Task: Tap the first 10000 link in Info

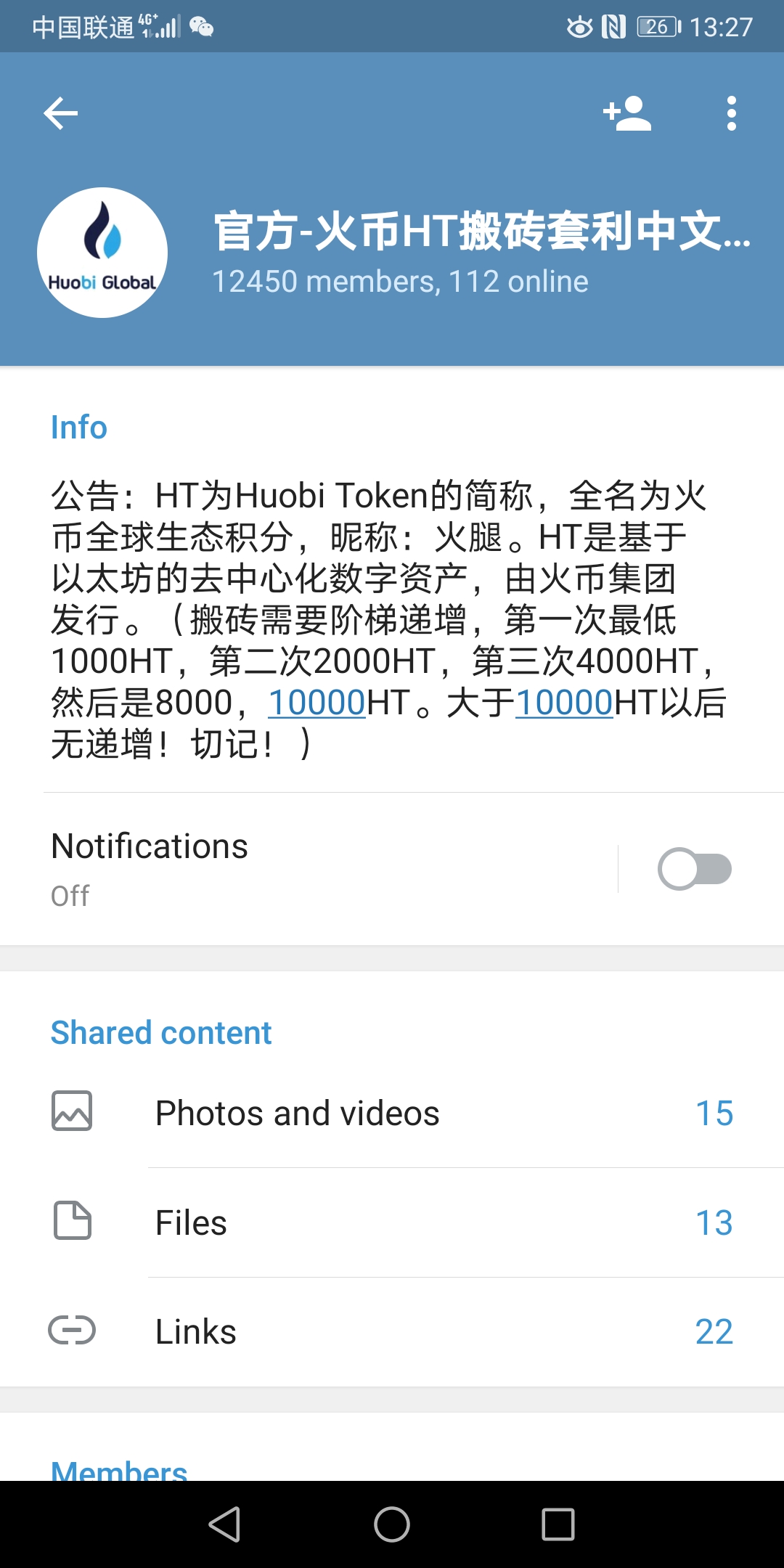Action: (317, 703)
